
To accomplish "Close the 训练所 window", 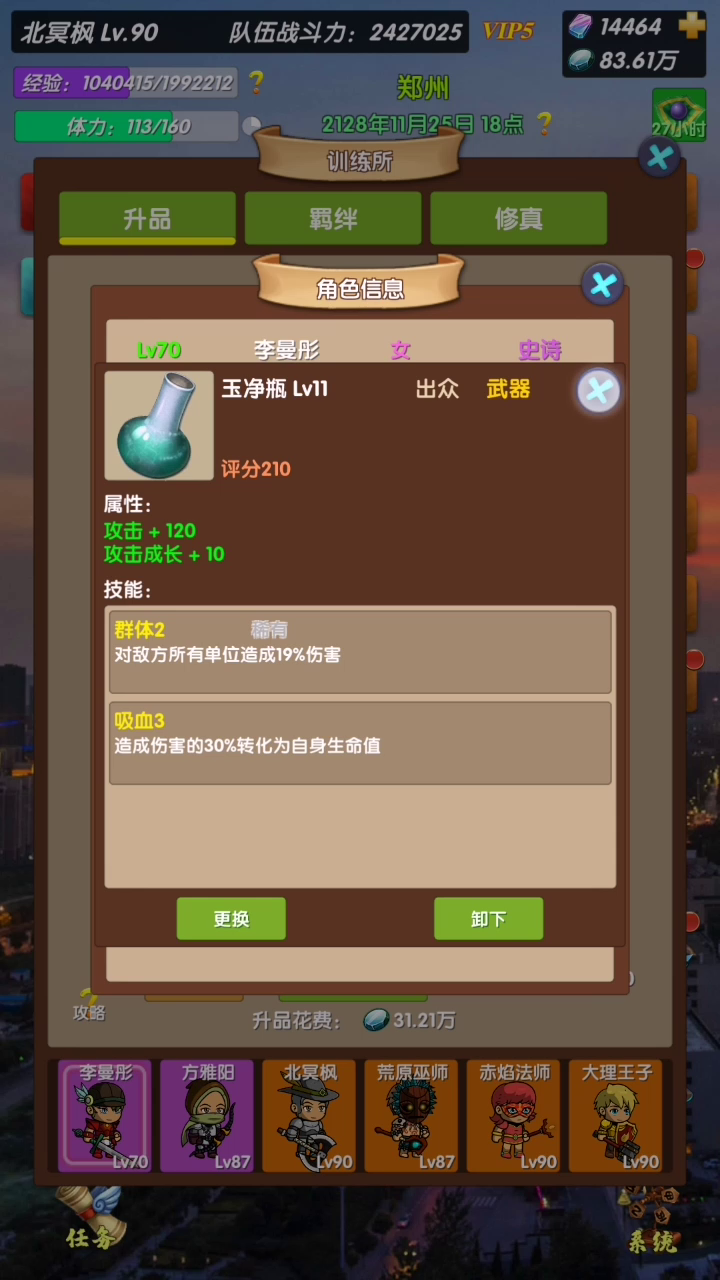I will coord(659,157).
